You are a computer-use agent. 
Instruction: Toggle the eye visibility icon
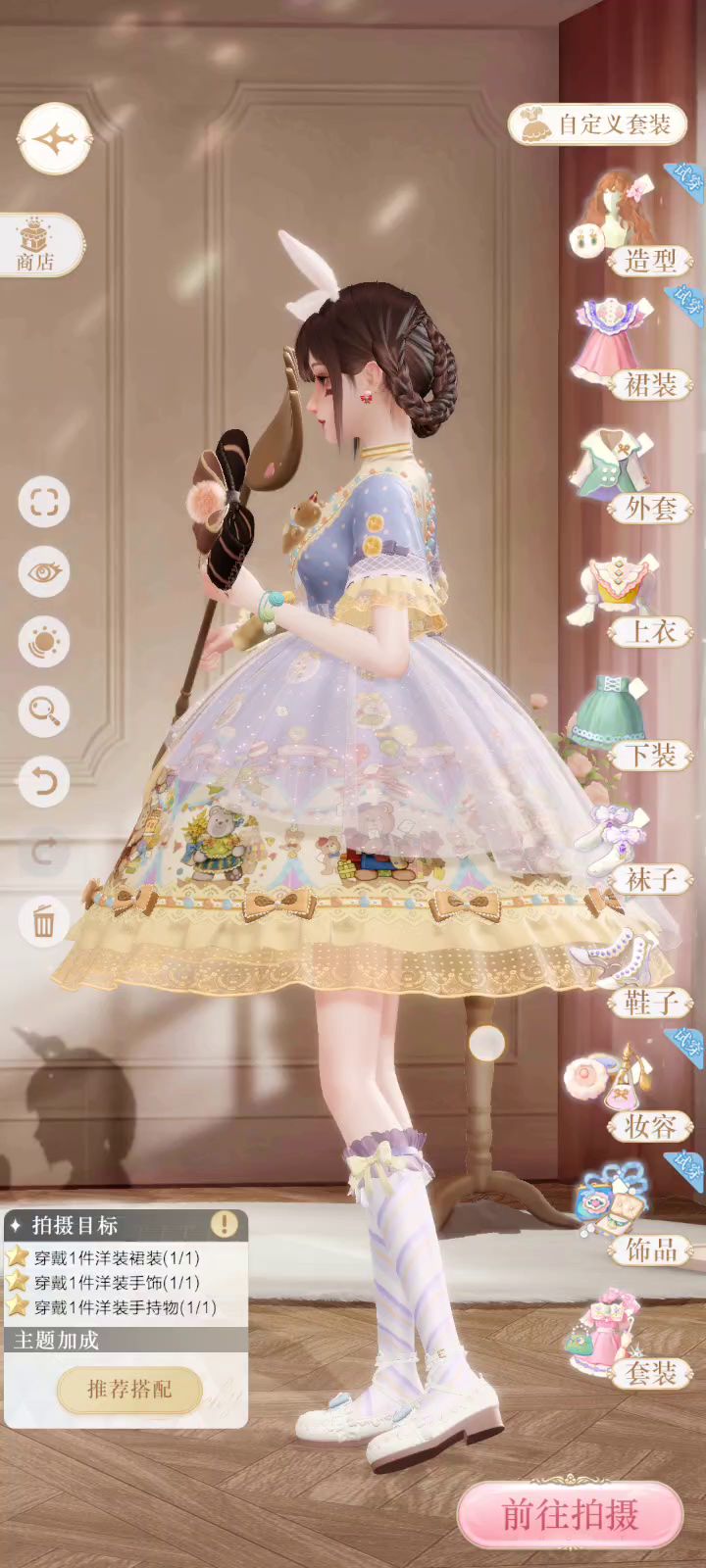pyautogui.click(x=44, y=572)
